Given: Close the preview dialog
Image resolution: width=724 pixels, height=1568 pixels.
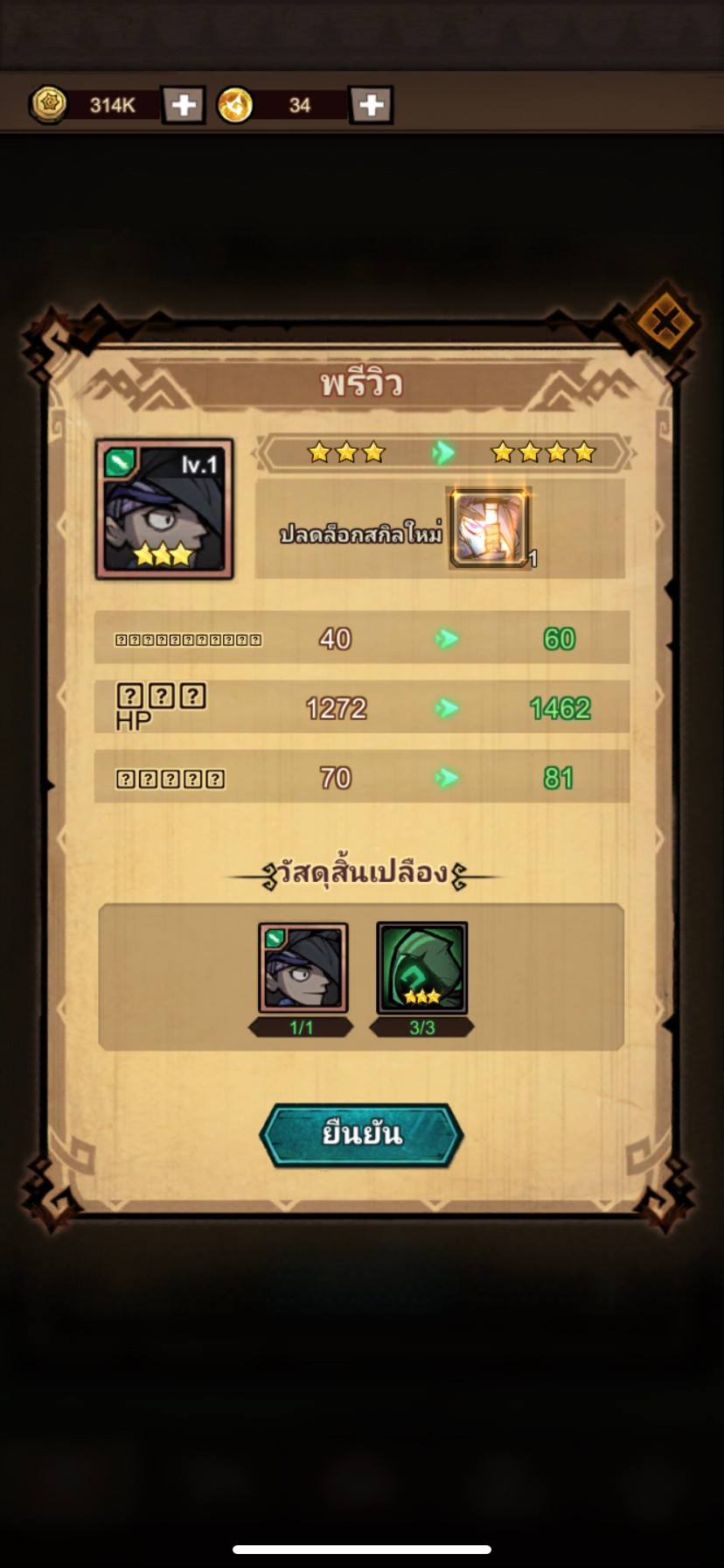Looking at the screenshot, I should point(666,322).
